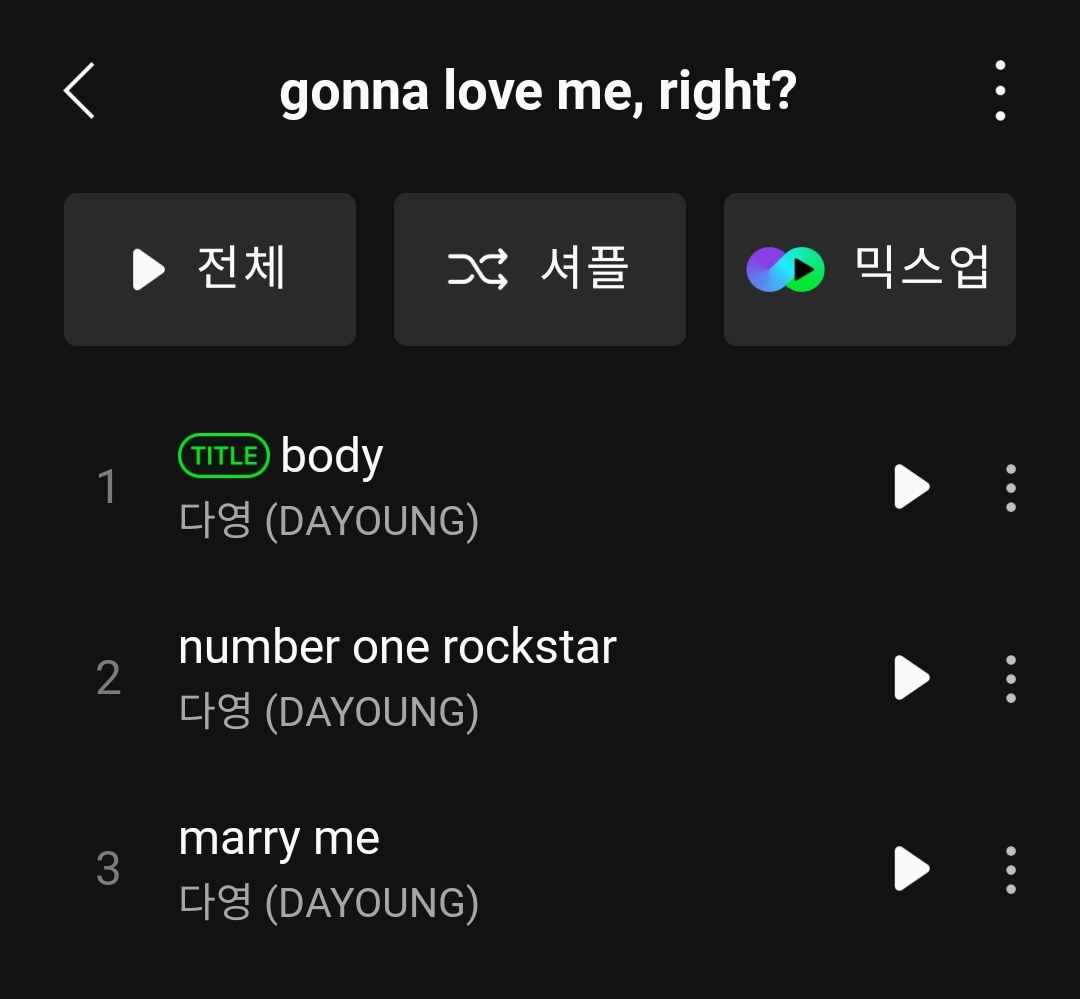1080x999 pixels.
Task: Open more options for number one rockstar
Action: pyautogui.click(x=1011, y=678)
